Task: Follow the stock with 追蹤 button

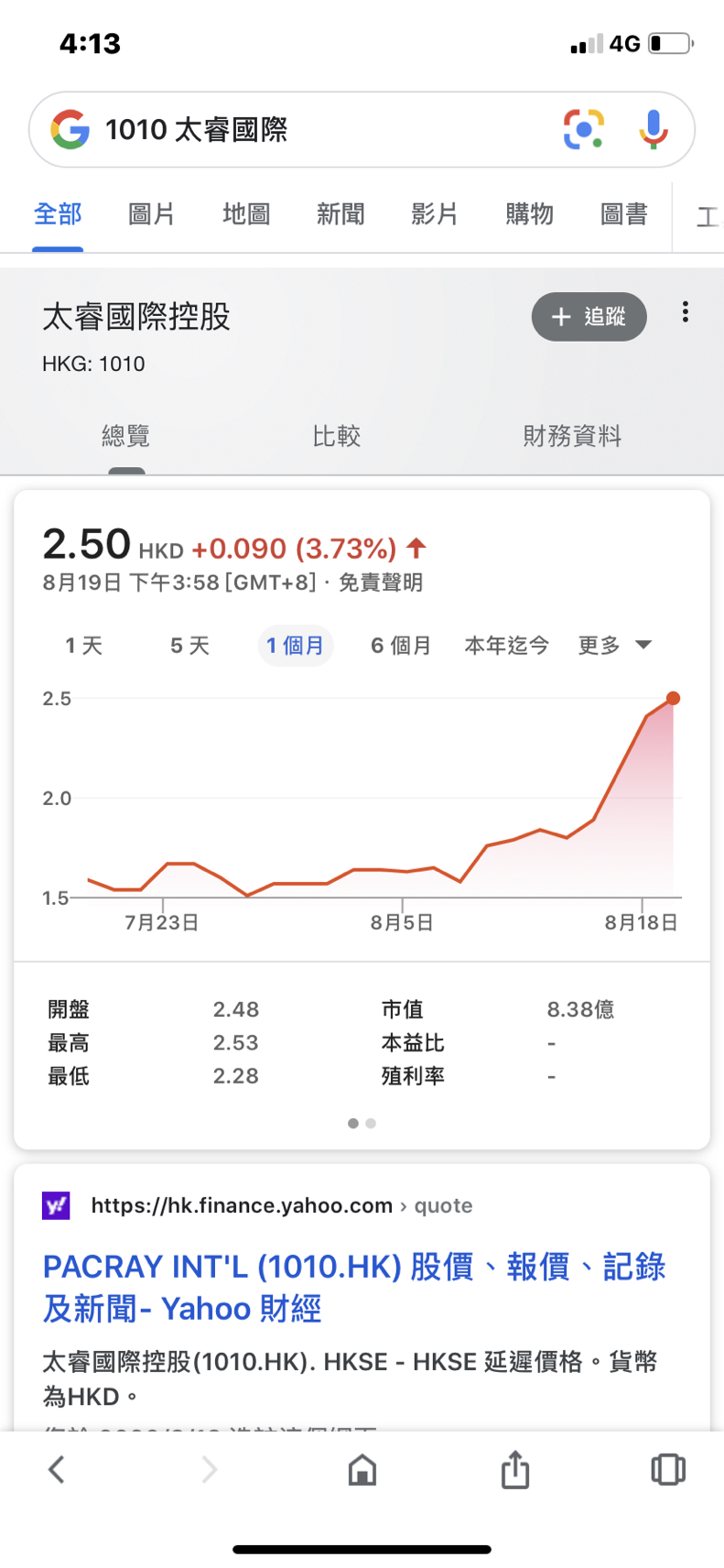Action: click(589, 317)
